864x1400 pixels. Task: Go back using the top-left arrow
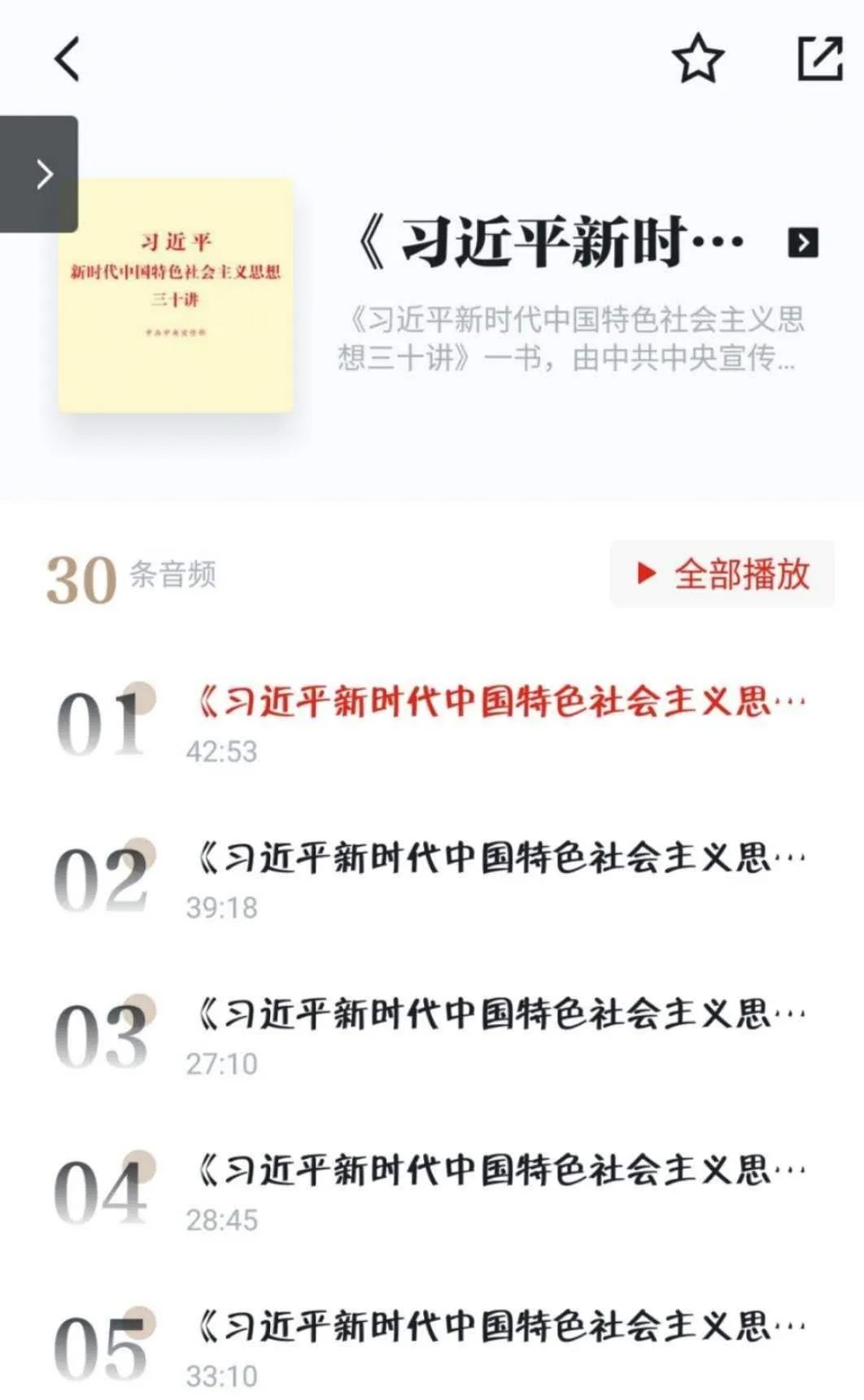[x=68, y=59]
